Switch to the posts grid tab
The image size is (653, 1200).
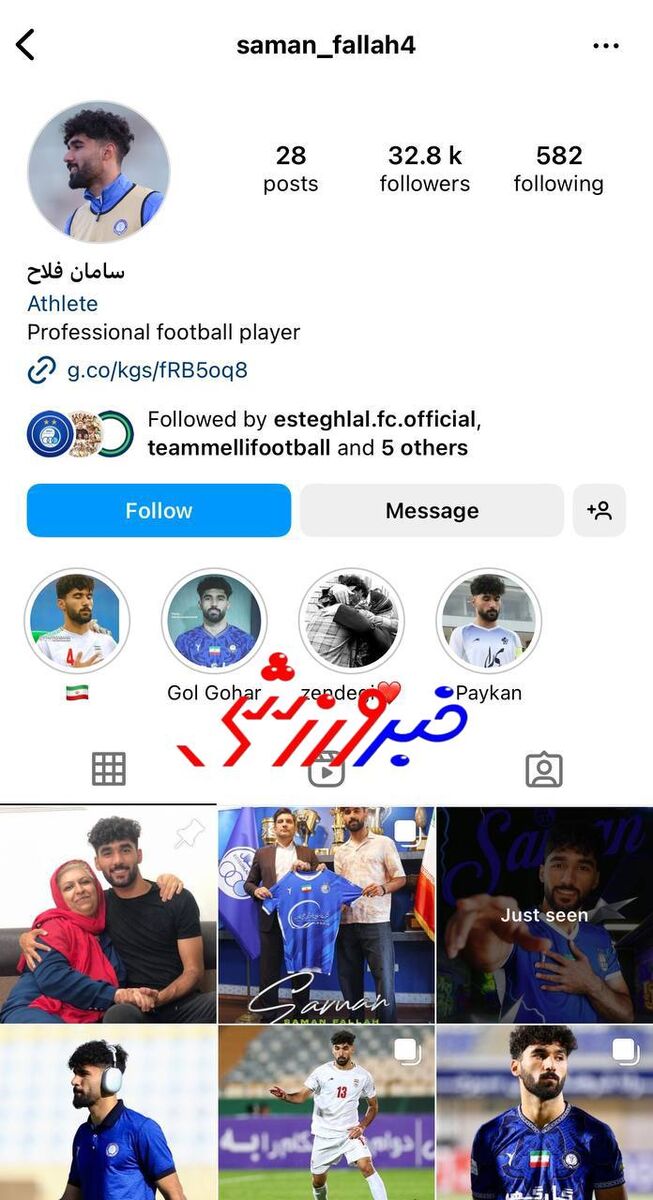109,769
